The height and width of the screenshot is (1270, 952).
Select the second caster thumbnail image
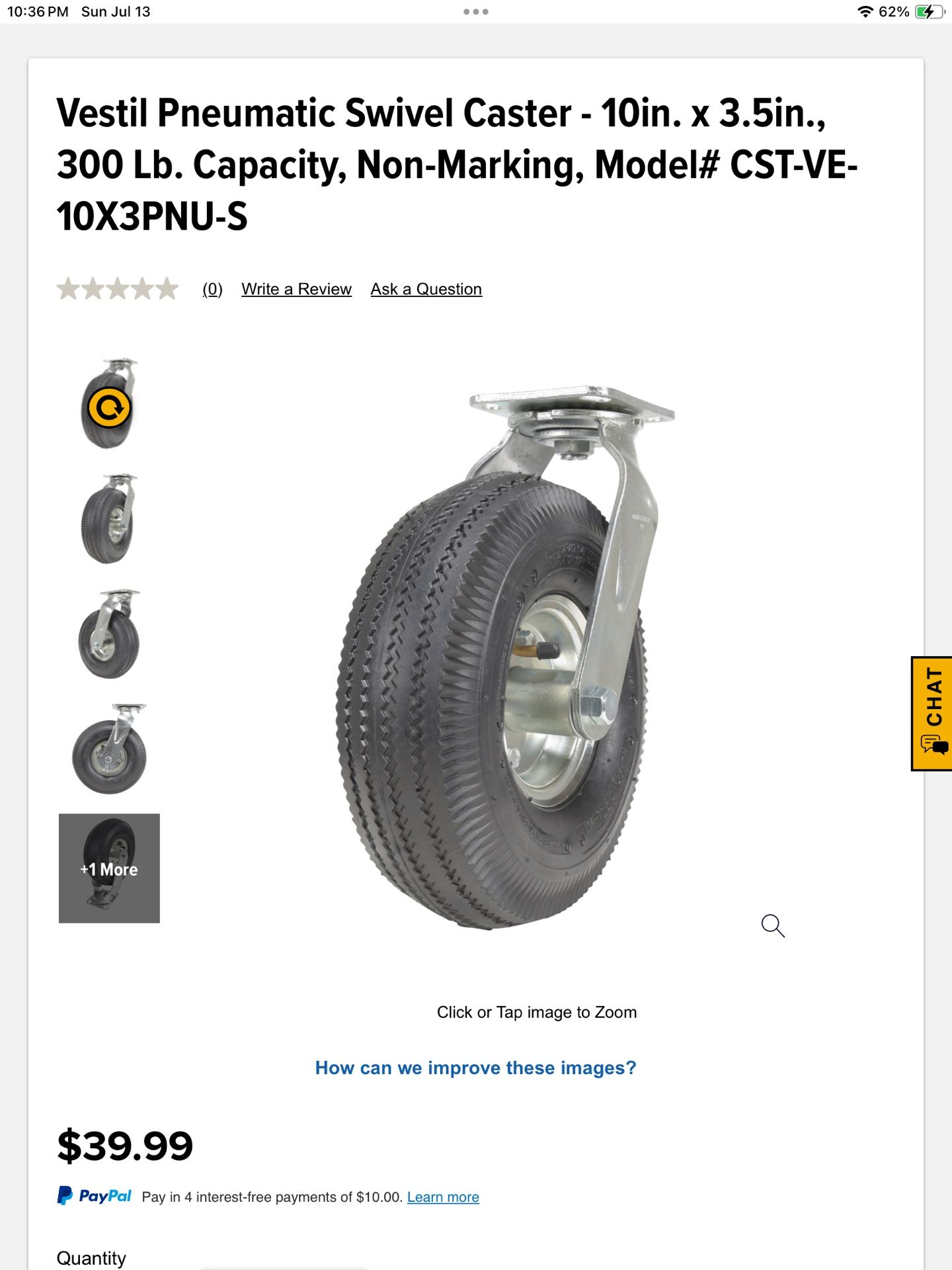tap(109, 519)
